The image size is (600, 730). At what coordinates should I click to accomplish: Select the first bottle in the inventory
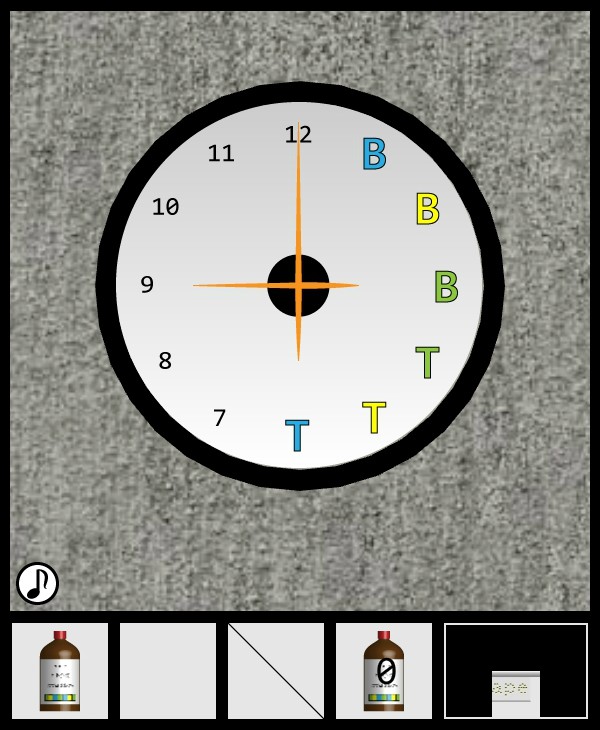[60, 671]
